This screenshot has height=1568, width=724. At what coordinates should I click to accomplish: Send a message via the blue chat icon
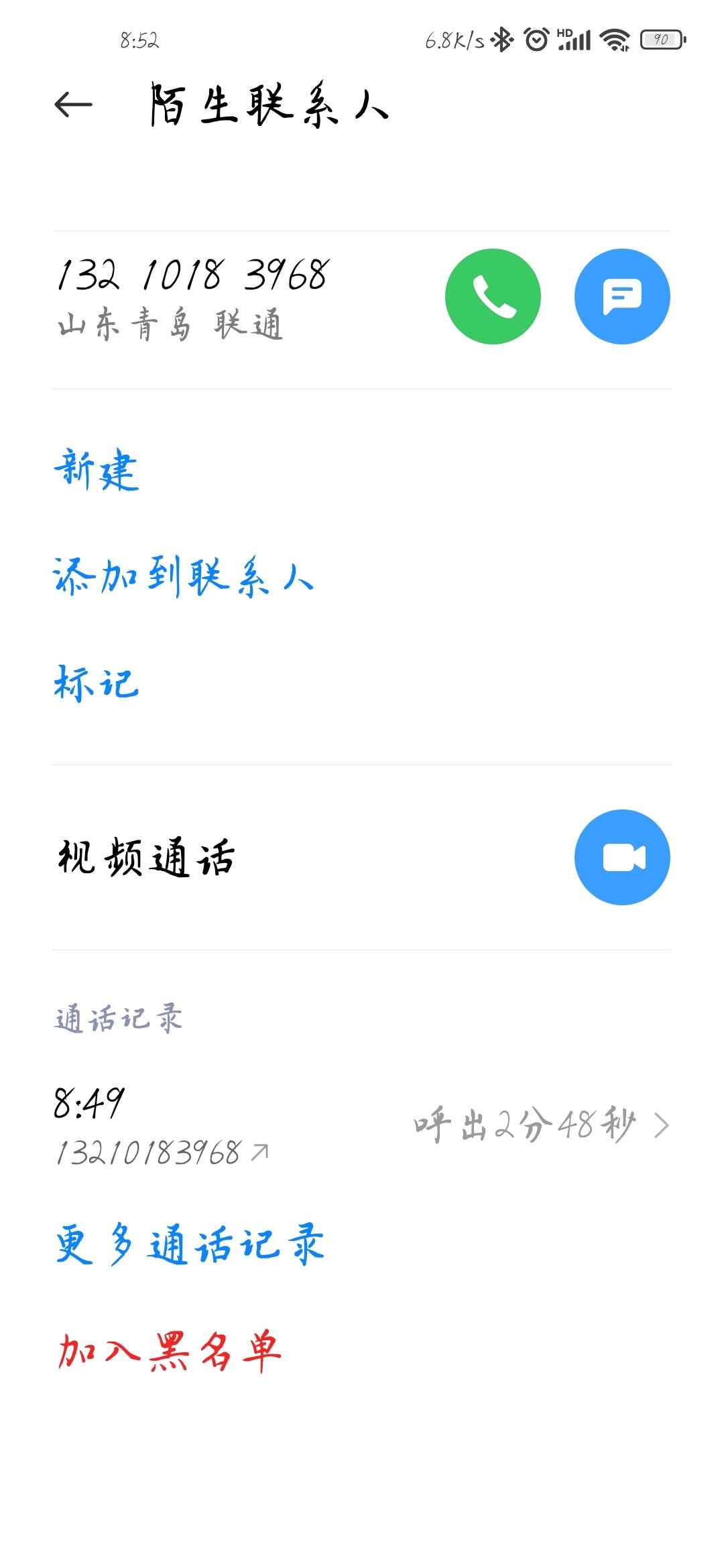[x=622, y=296]
